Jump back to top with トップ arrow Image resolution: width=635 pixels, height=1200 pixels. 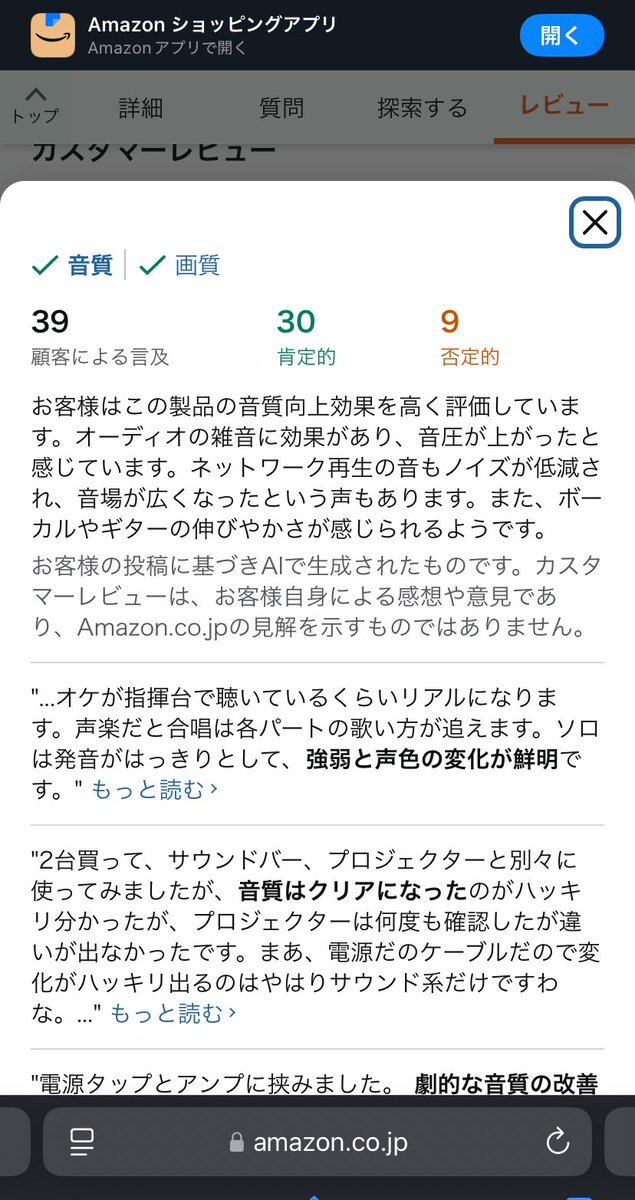tap(35, 106)
